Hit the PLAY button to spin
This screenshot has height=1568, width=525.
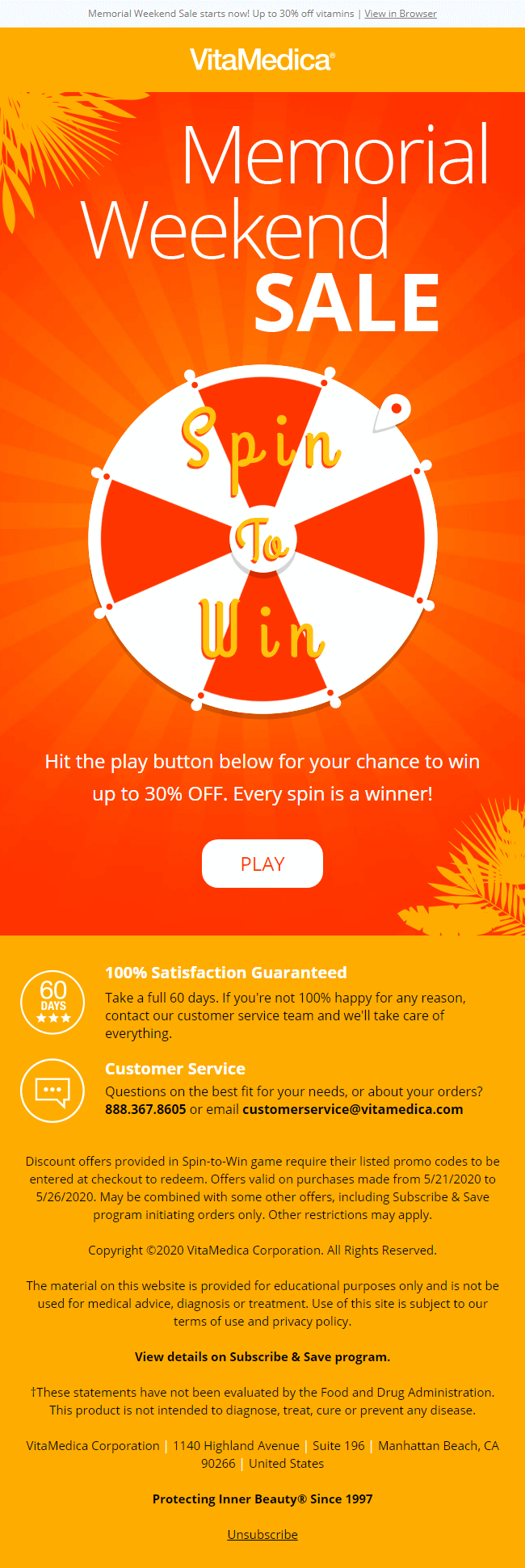tap(262, 864)
